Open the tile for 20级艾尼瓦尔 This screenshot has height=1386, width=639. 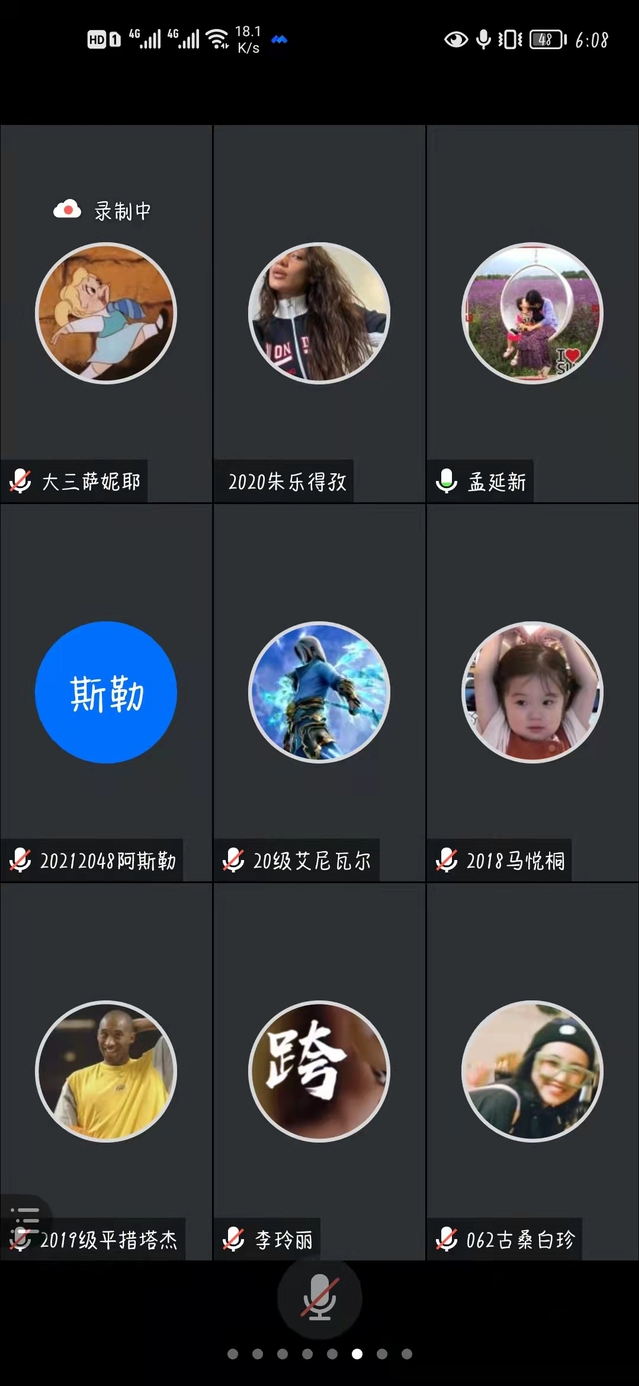[x=319, y=692]
